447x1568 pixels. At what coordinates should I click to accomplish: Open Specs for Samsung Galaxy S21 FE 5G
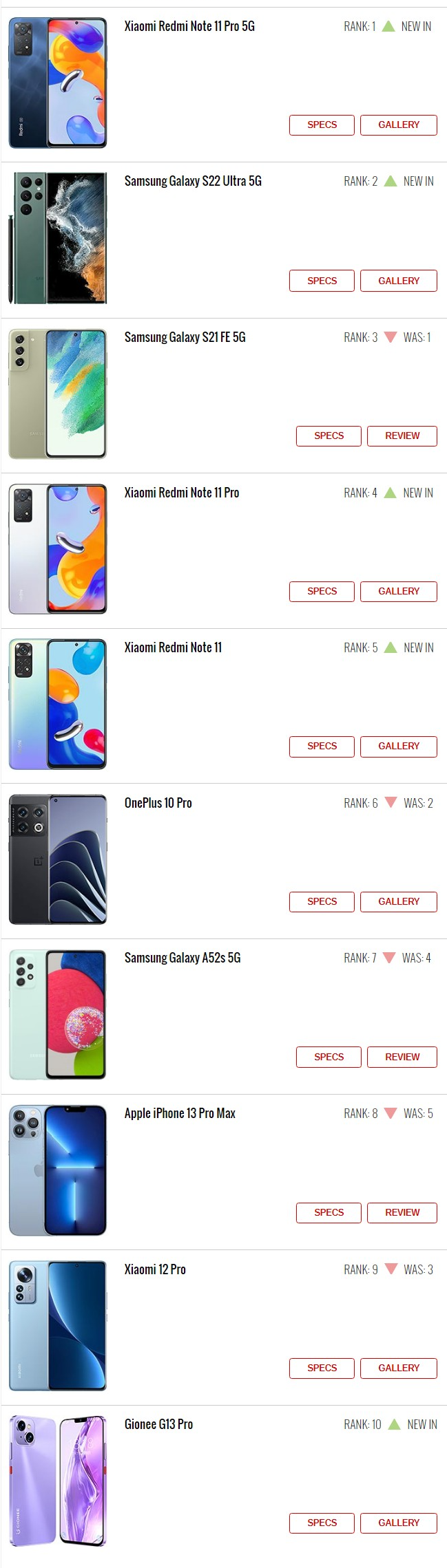(329, 436)
